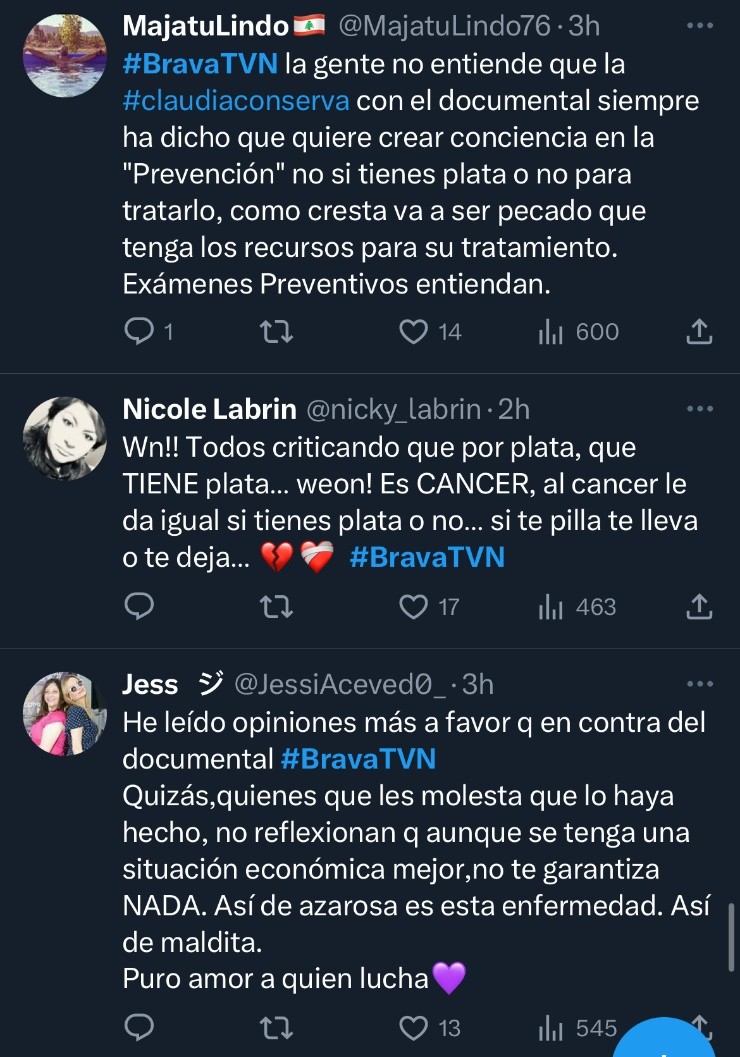Share MajatuLindo's tweet

(x=700, y=332)
